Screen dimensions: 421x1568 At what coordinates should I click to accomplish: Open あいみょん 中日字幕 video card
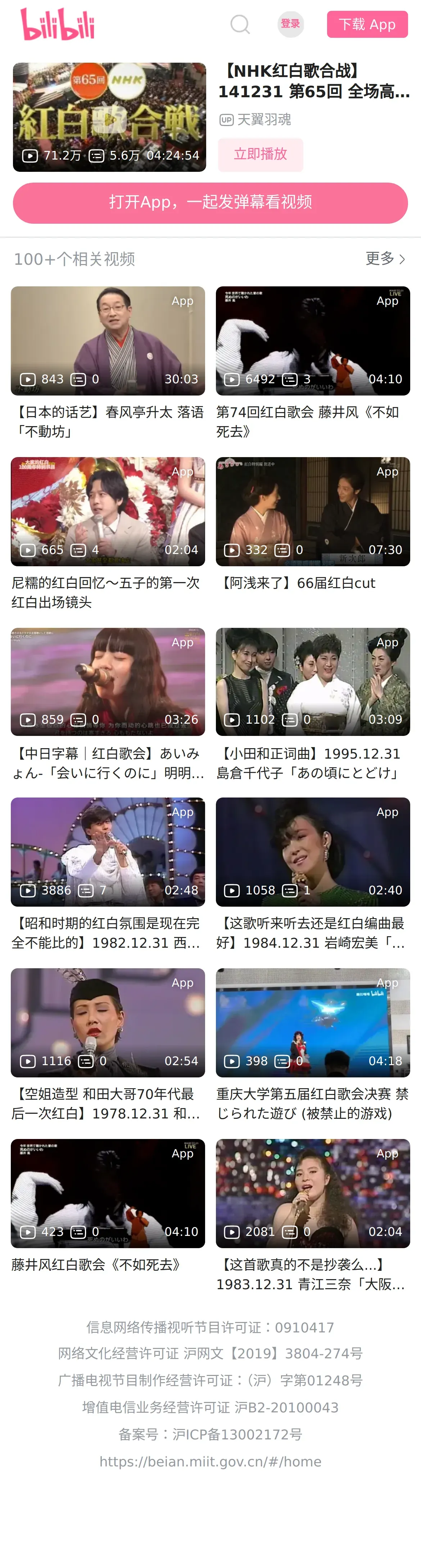(108, 682)
